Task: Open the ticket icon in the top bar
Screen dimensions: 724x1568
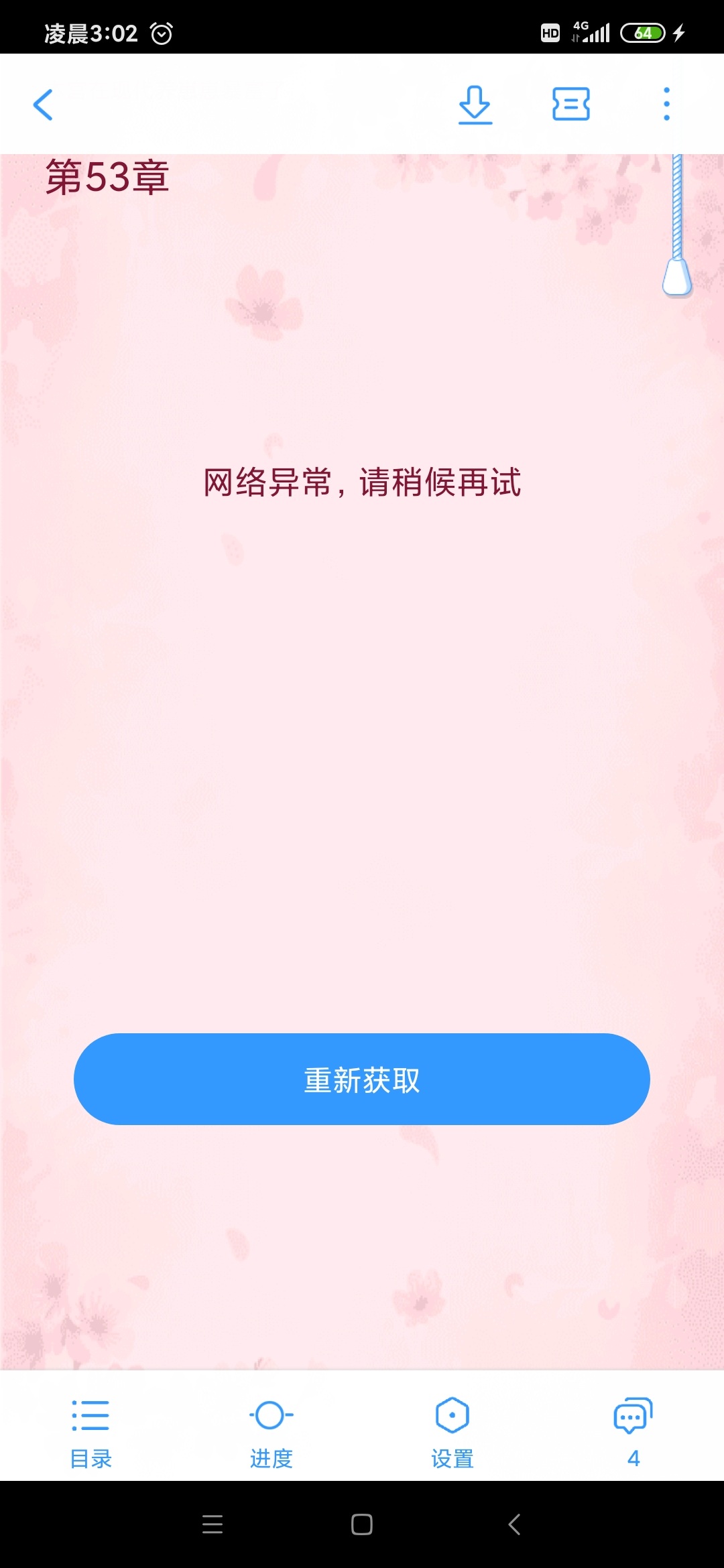Action: coord(571,105)
